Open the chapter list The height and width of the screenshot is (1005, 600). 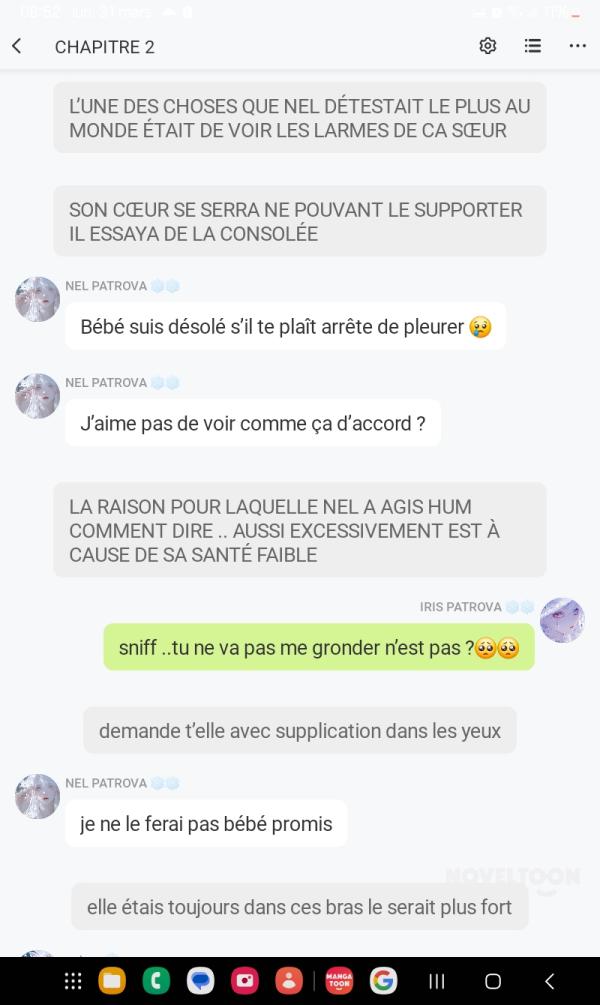pos(533,46)
